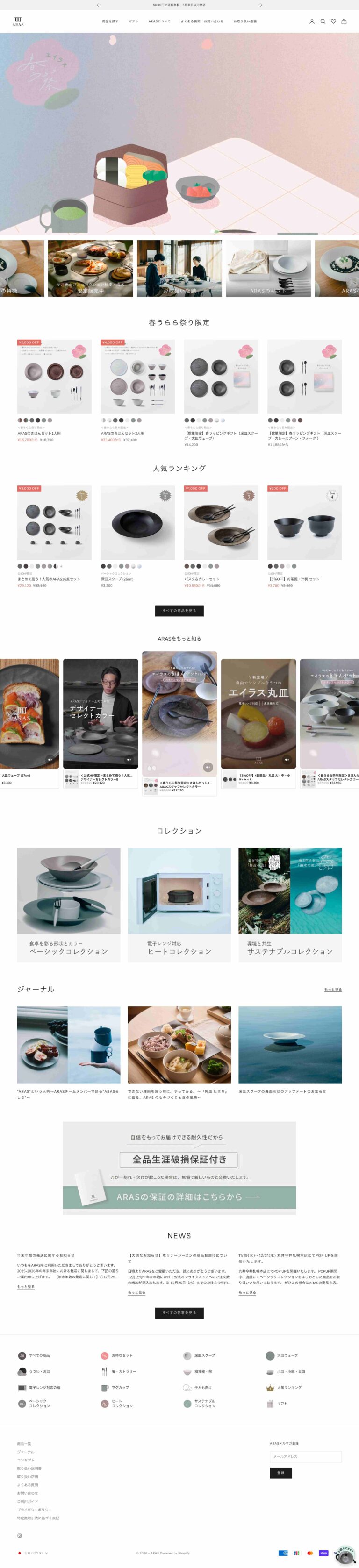The image size is (359, 1568).
Task: Go to ARASについて page
Action: coord(159,21)
